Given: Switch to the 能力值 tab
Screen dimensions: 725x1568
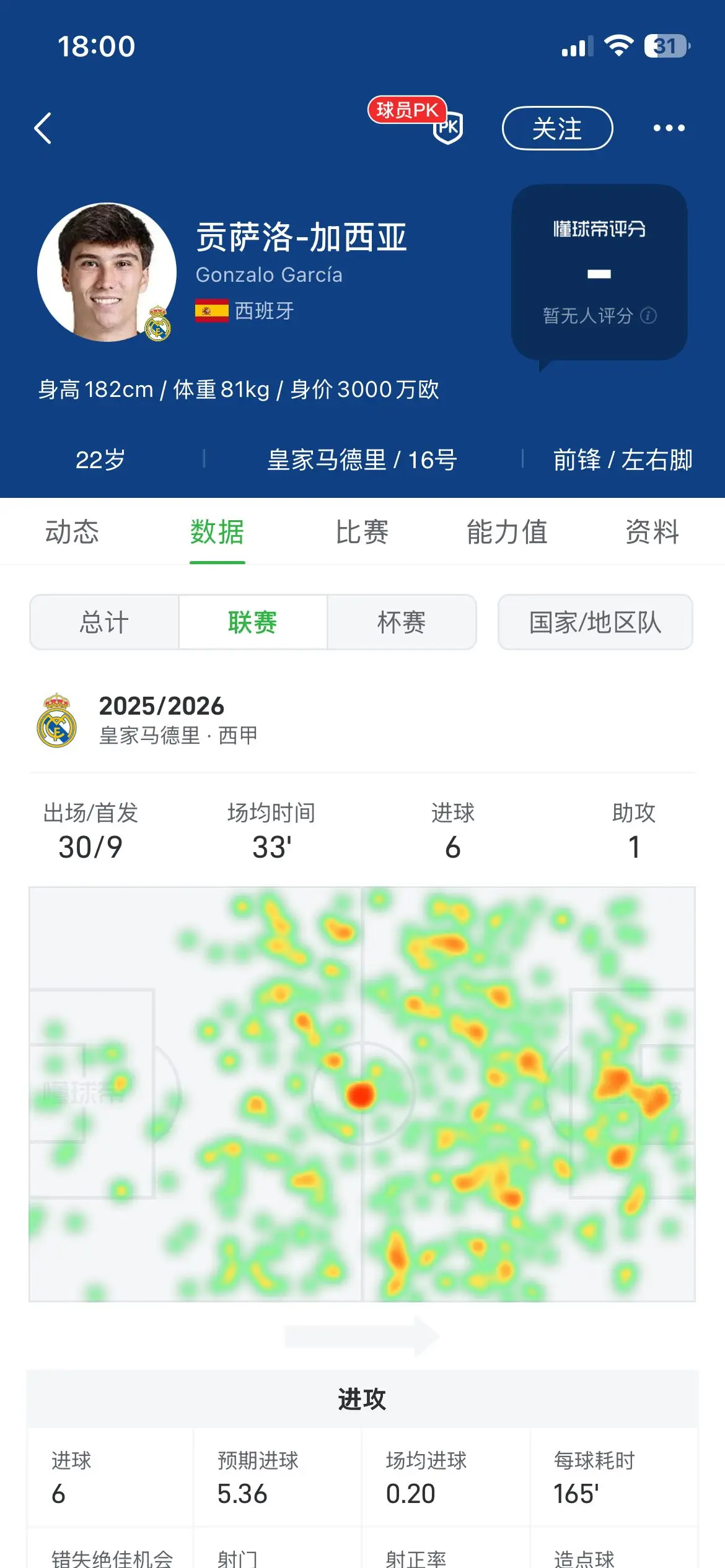Looking at the screenshot, I should (x=507, y=532).
